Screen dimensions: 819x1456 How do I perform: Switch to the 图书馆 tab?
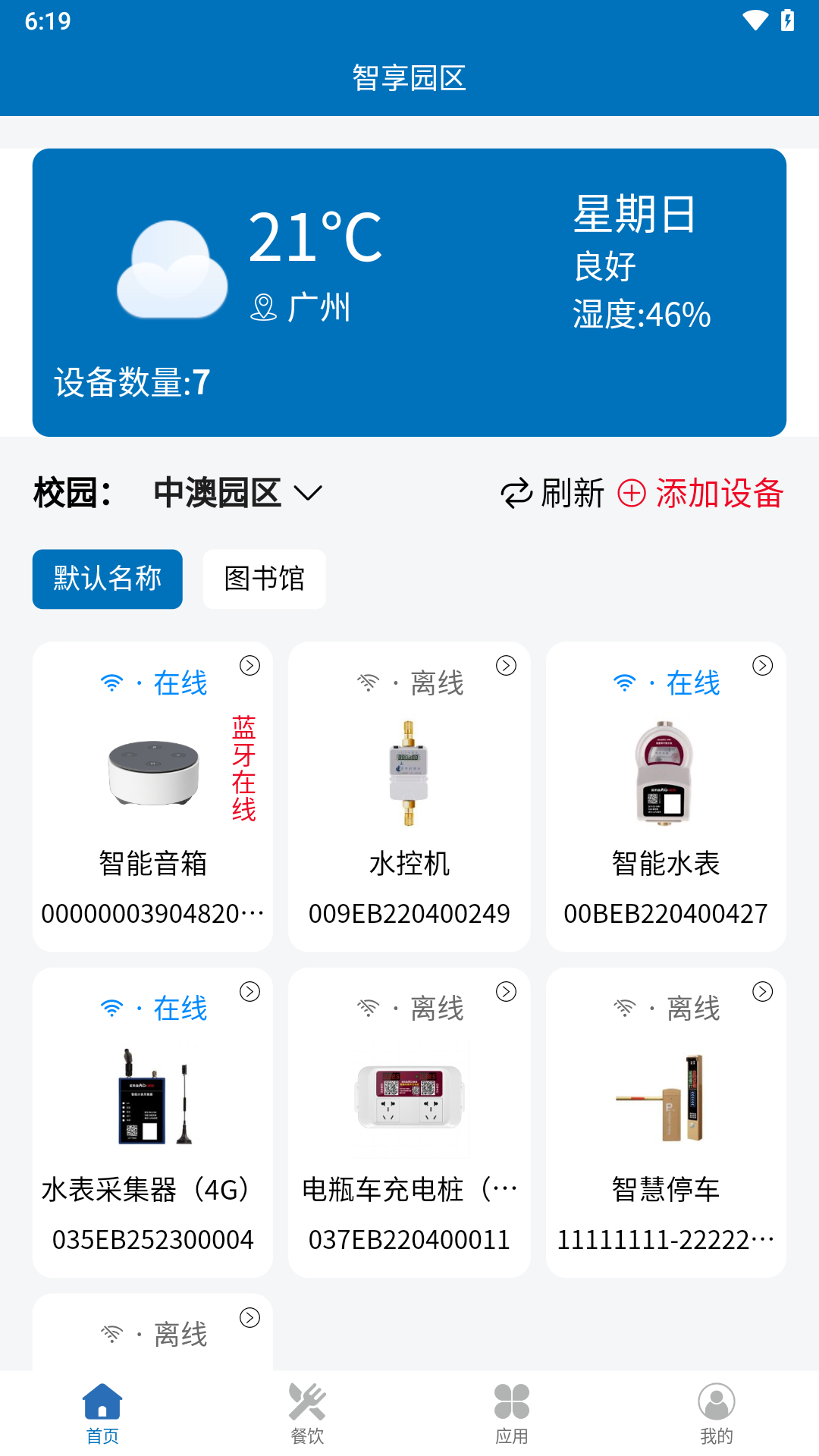264,579
